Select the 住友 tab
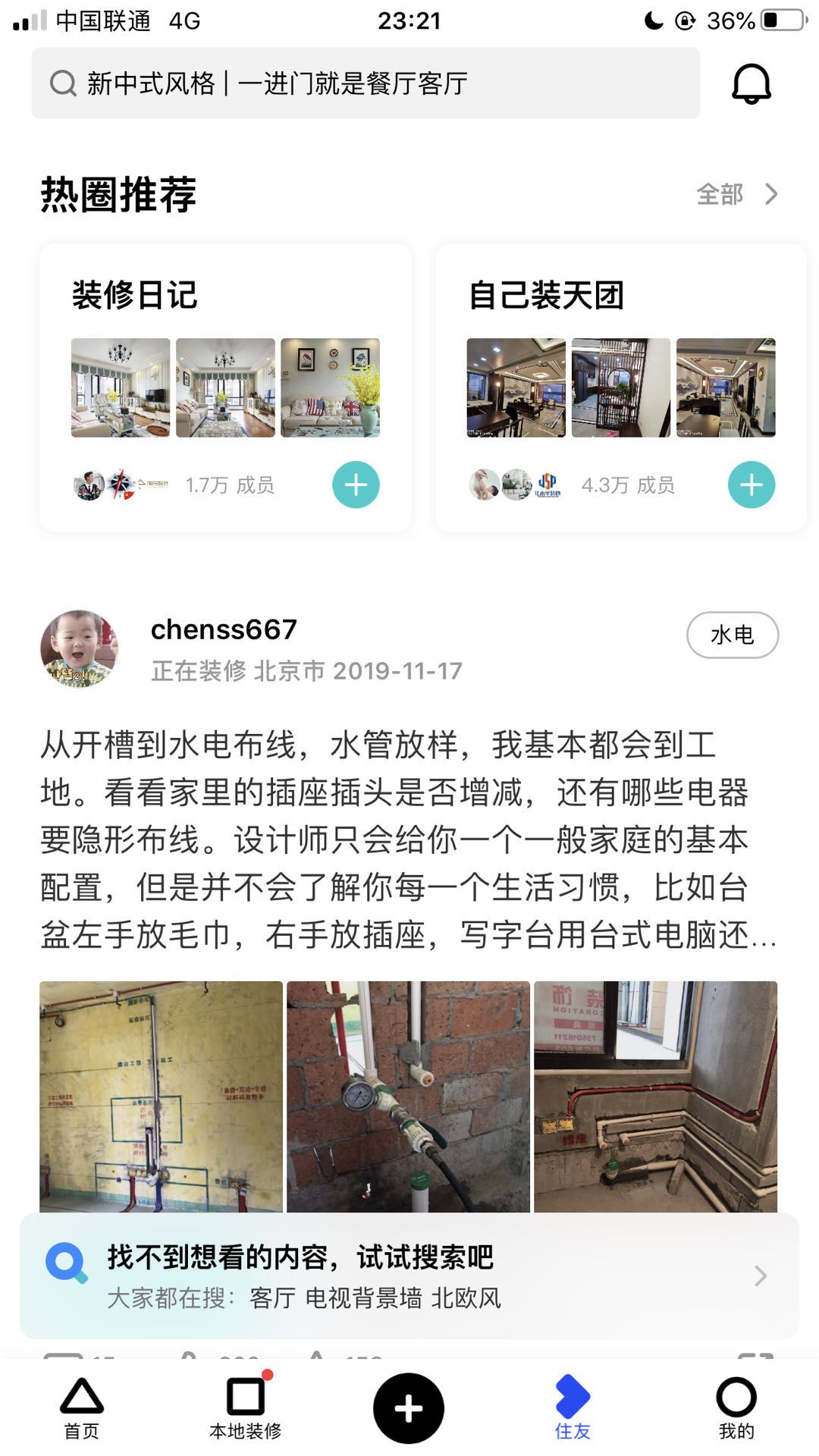Viewport: 819px width, 1456px height. click(573, 1408)
